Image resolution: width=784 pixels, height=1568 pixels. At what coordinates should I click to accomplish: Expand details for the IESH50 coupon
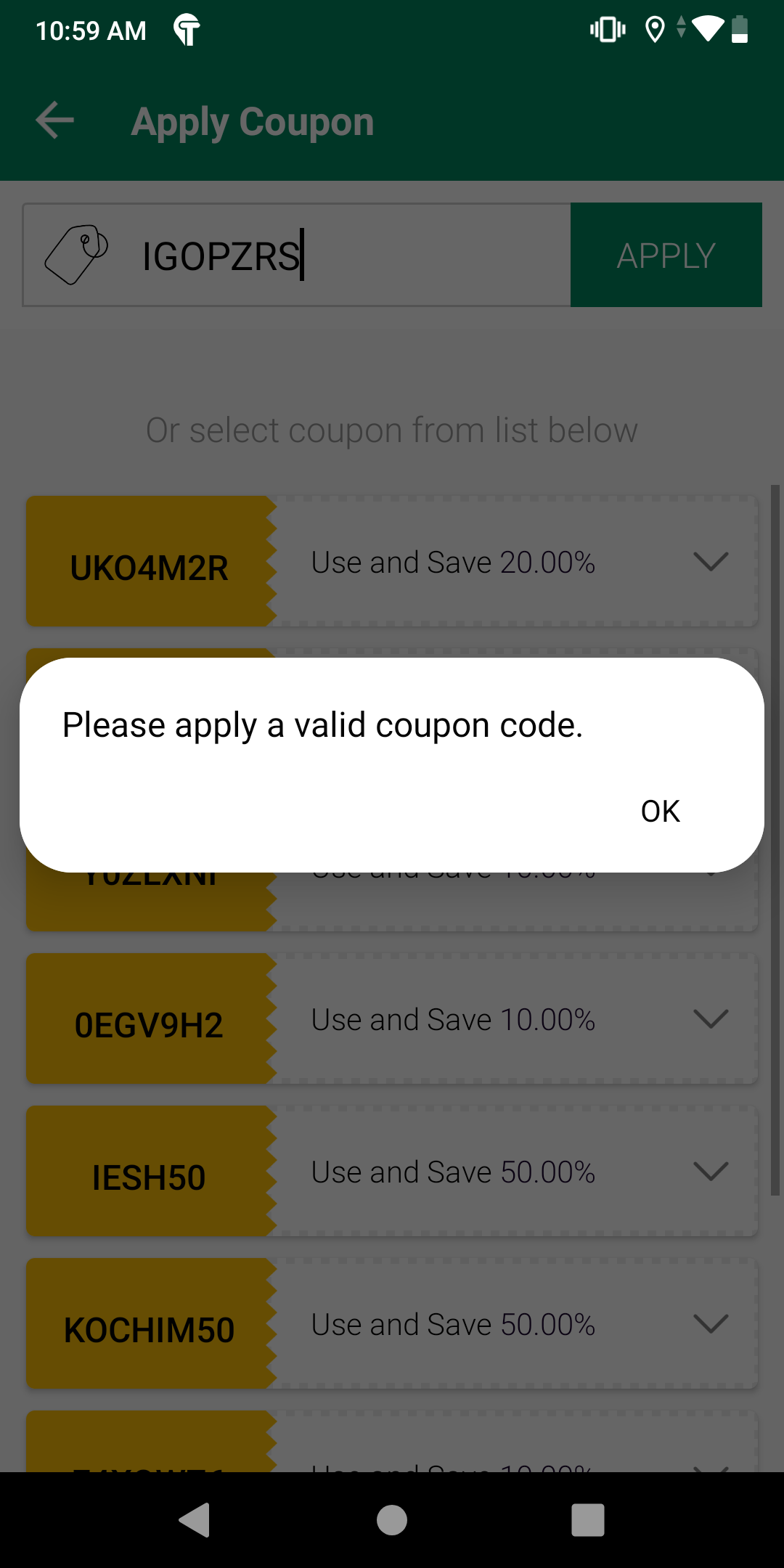tap(711, 1172)
